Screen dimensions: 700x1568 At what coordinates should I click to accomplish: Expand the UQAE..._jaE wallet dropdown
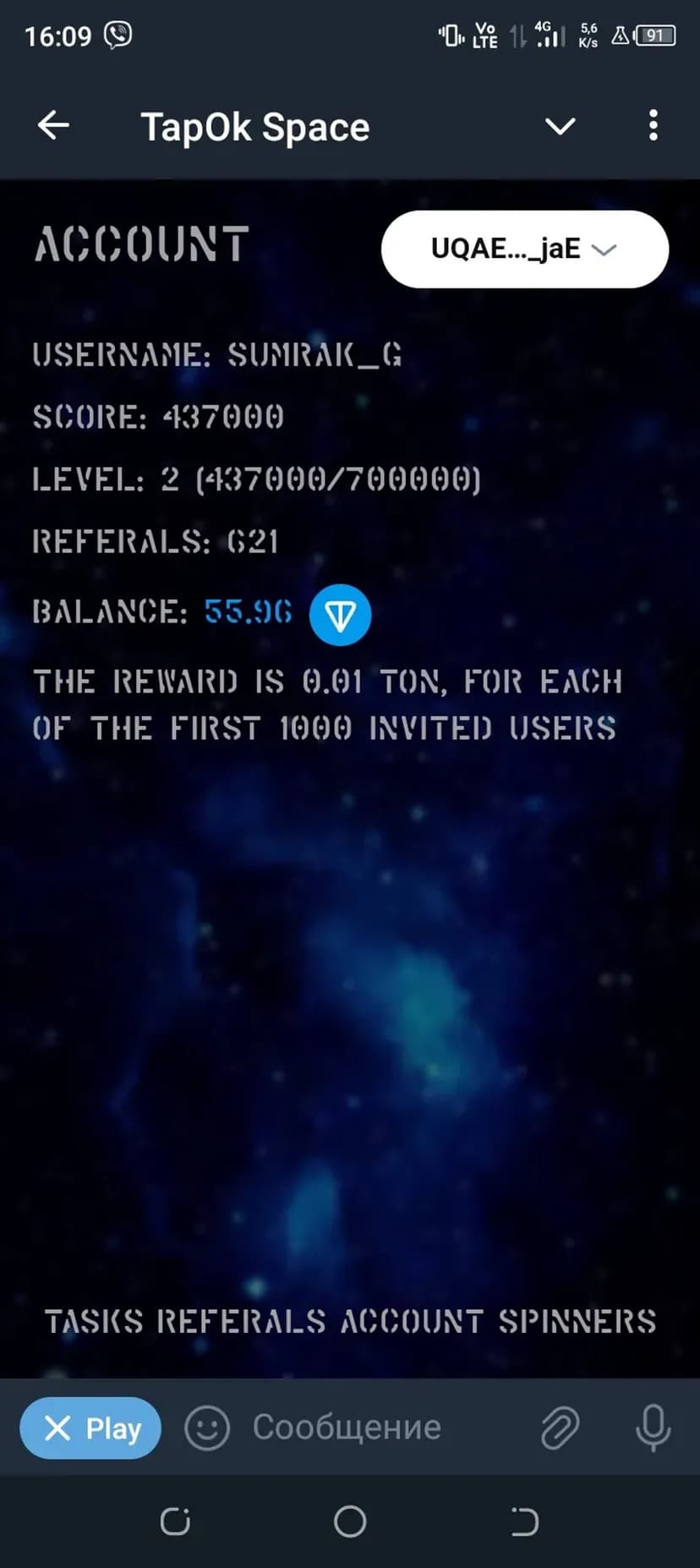click(524, 249)
